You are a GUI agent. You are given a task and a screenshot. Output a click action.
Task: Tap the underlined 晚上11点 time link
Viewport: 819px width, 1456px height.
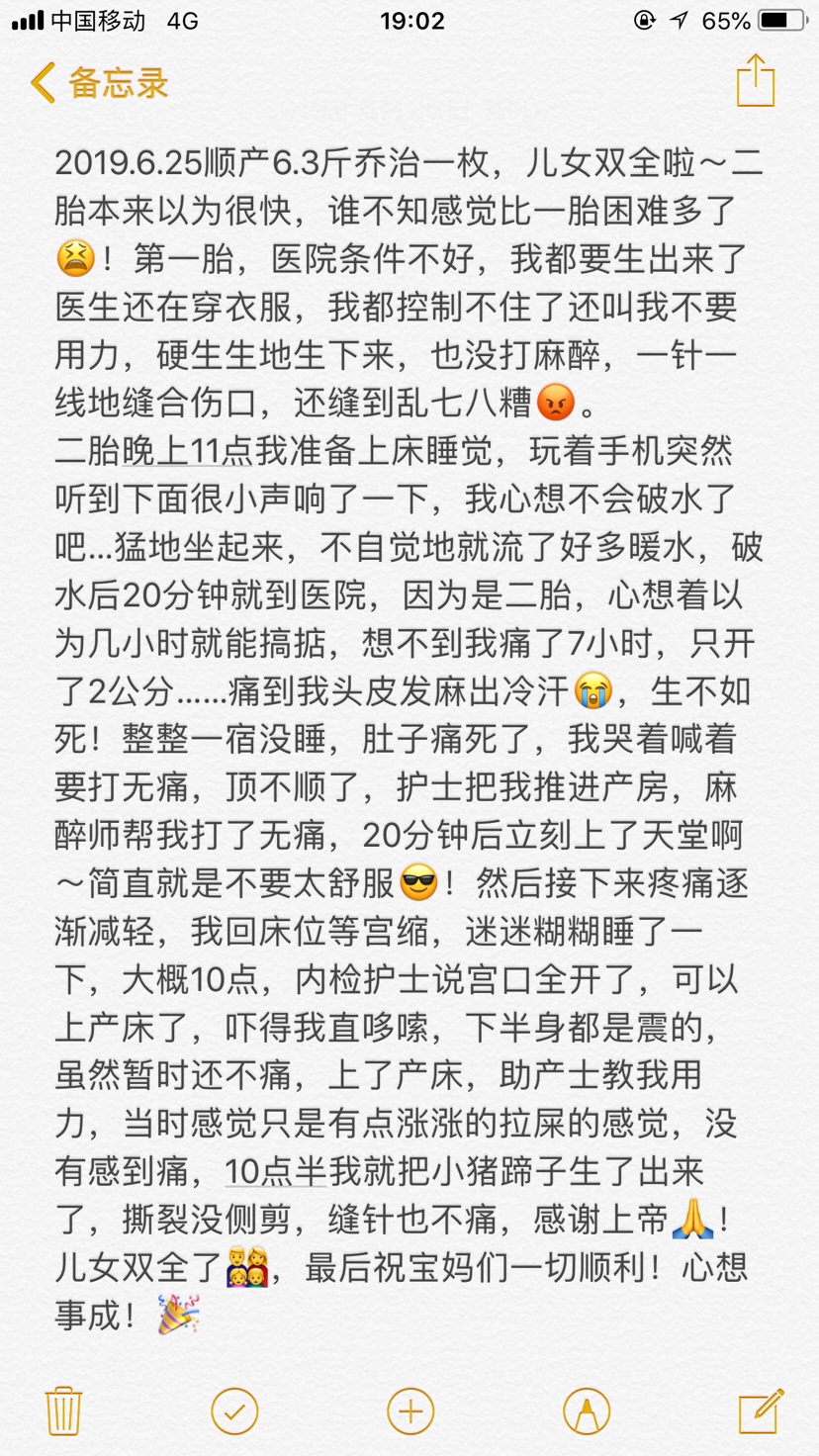tap(186, 451)
